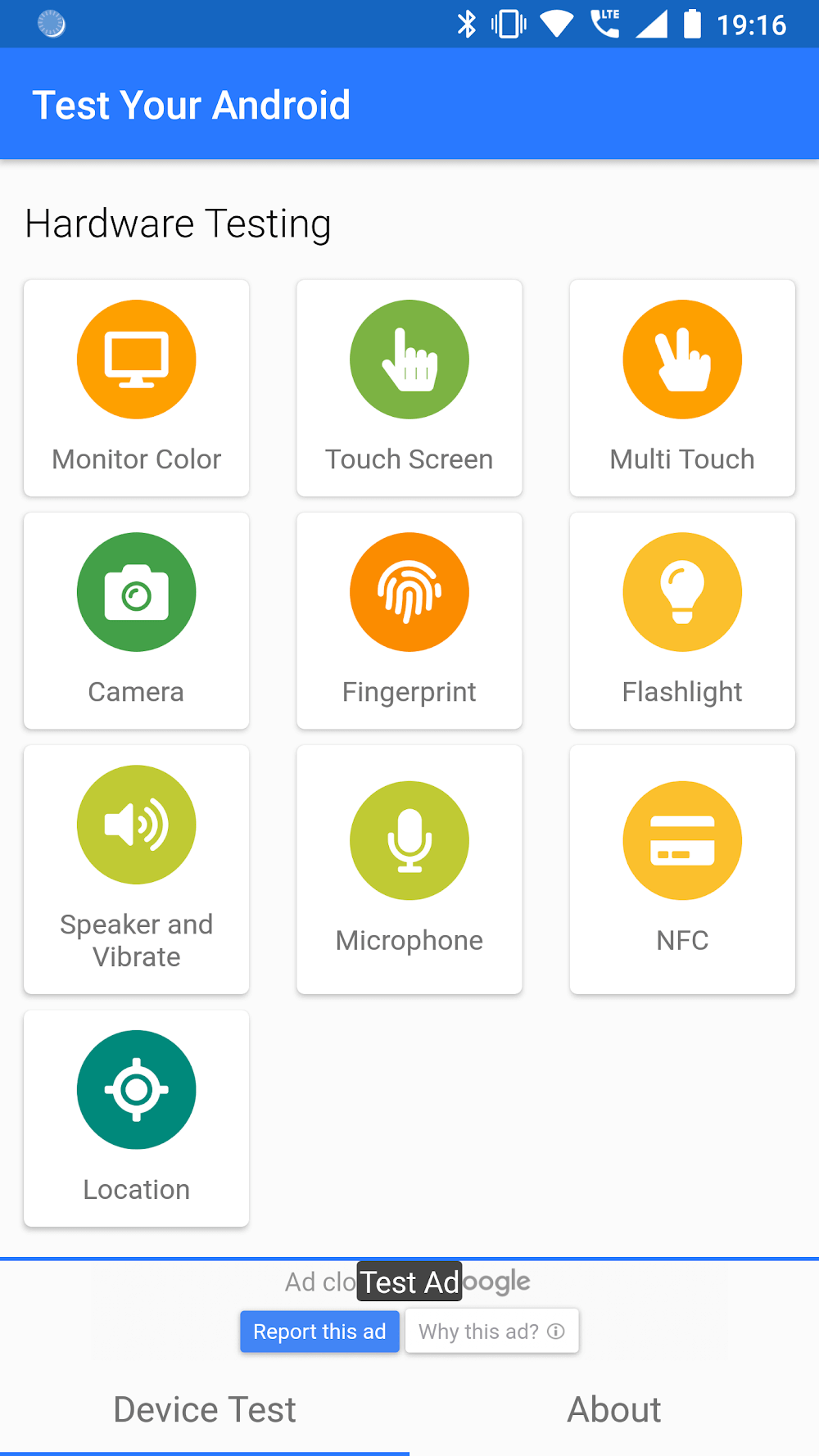Image resolution: width=819 pixels, height=1456 pixels.
Task: Open Why this ad info
Action: pyautogui.click(x=491, y=1332)
